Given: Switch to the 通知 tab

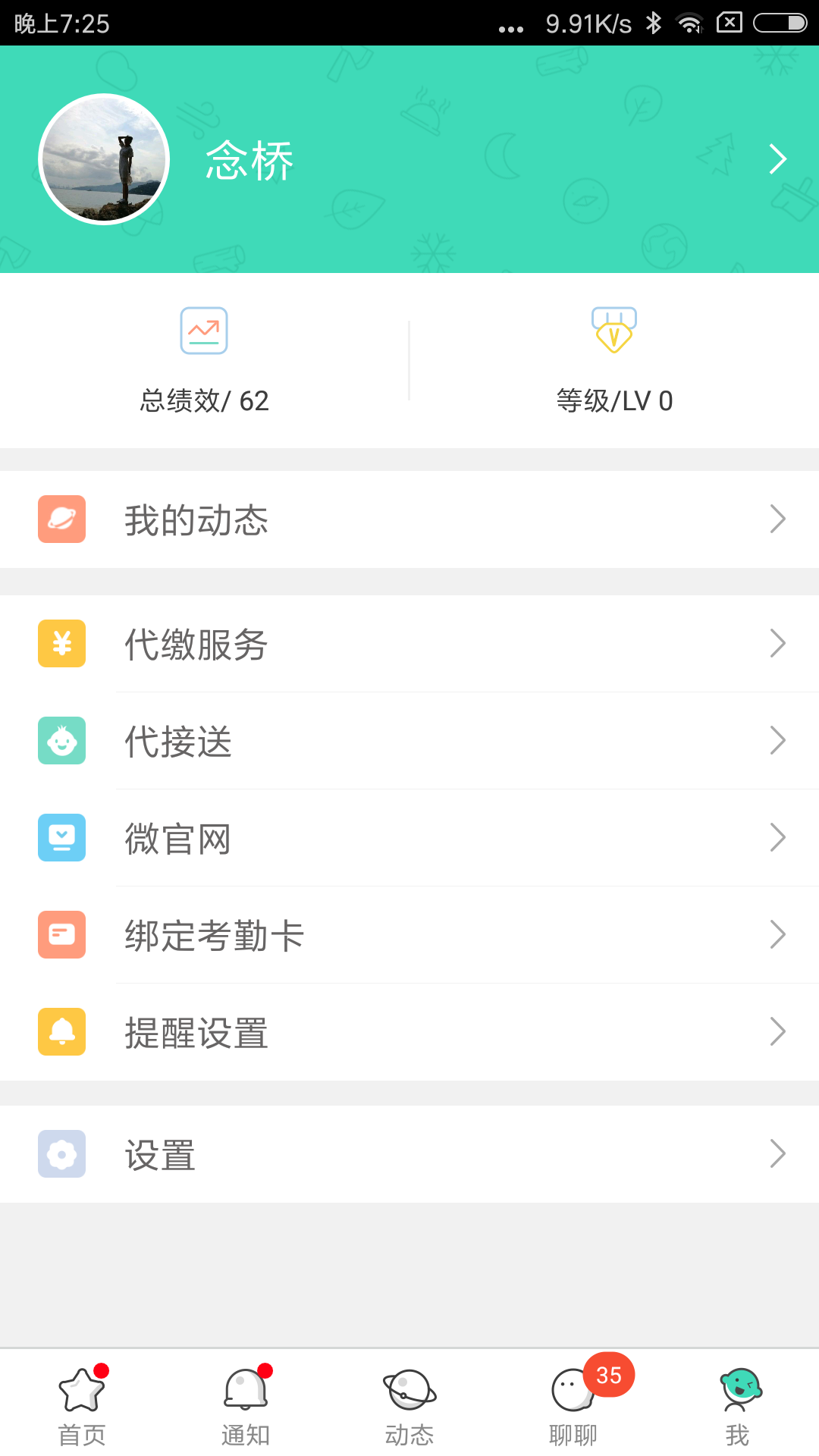Looking at the screenshot, I should click(246, 1404).
